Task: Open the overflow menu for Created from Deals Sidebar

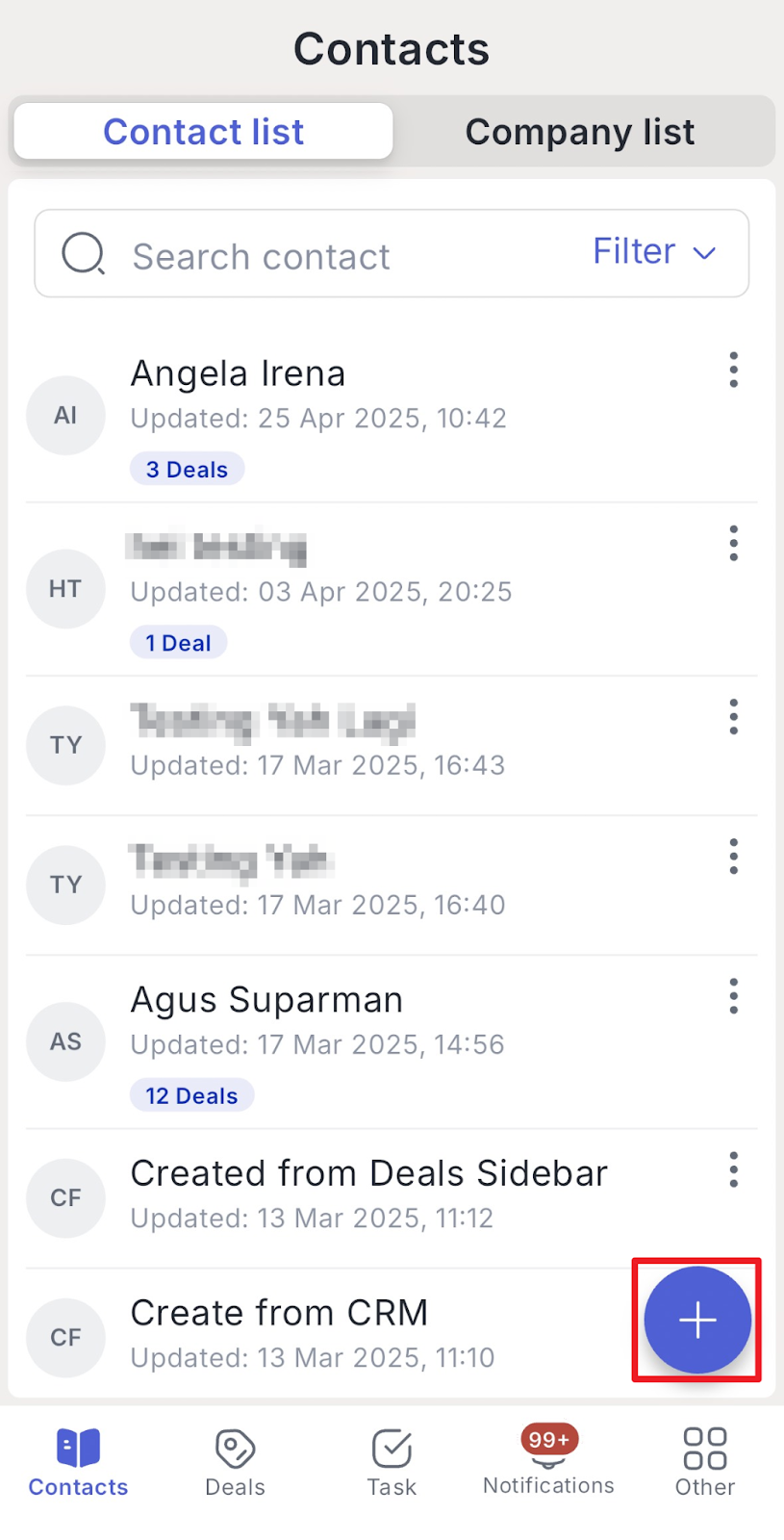Action: pos(733,1169)
